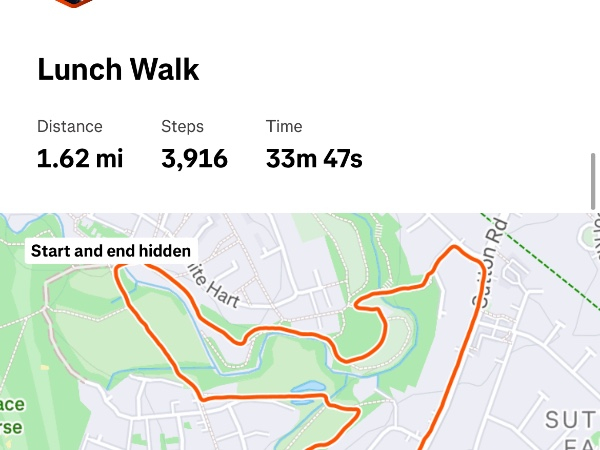
Task: Open the athlete profile avatar
Action: (x=73, y=3)
